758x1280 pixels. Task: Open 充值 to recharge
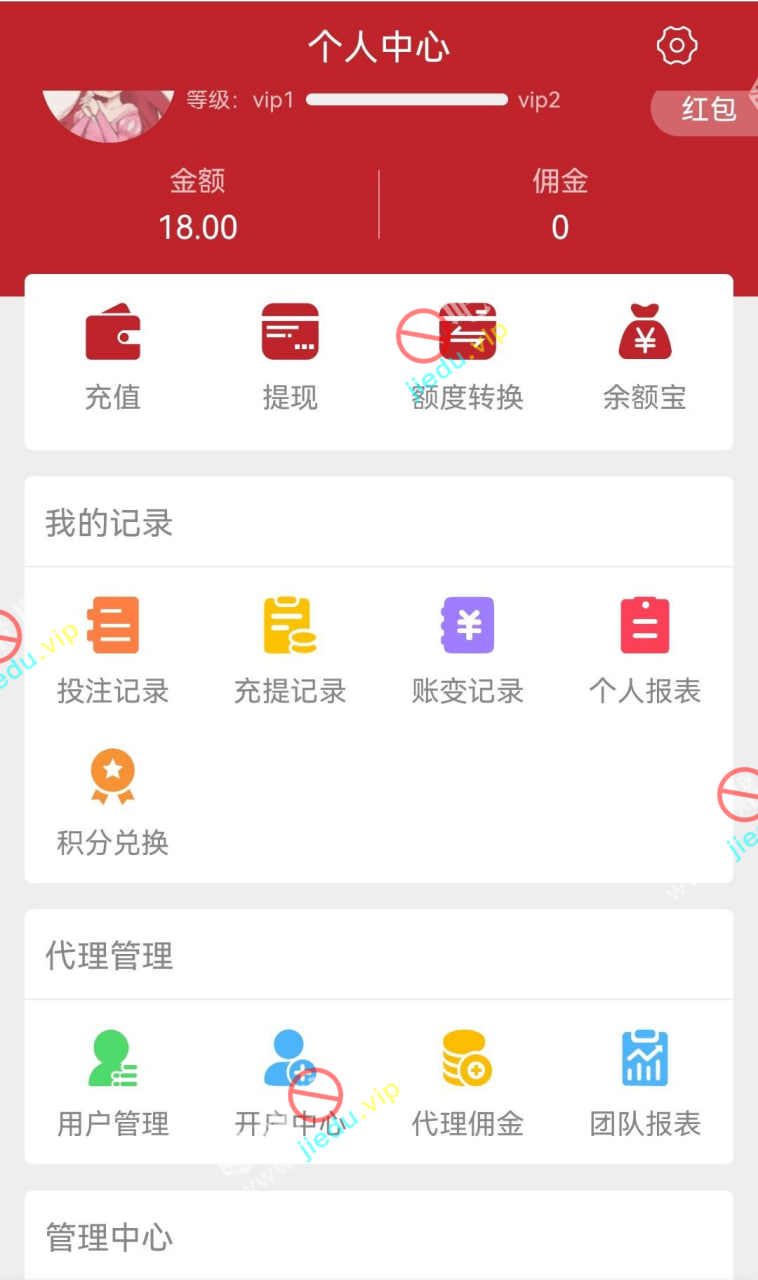coord(113,357)
